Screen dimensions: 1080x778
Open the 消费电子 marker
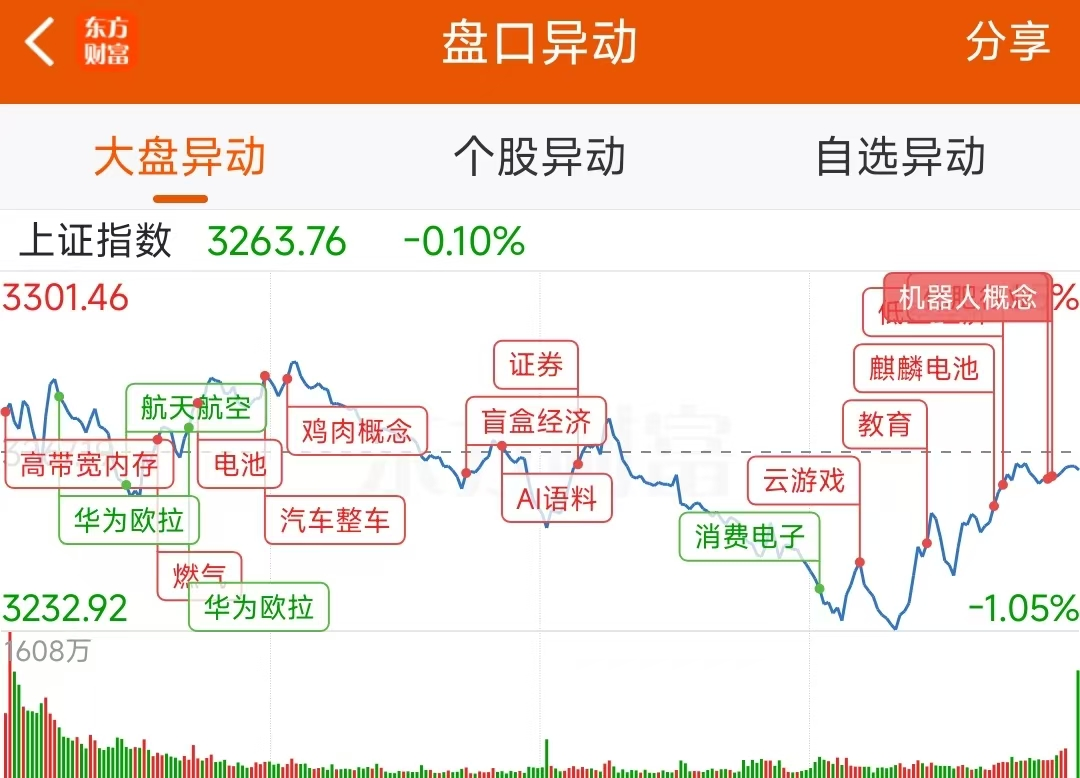[749, 537]
